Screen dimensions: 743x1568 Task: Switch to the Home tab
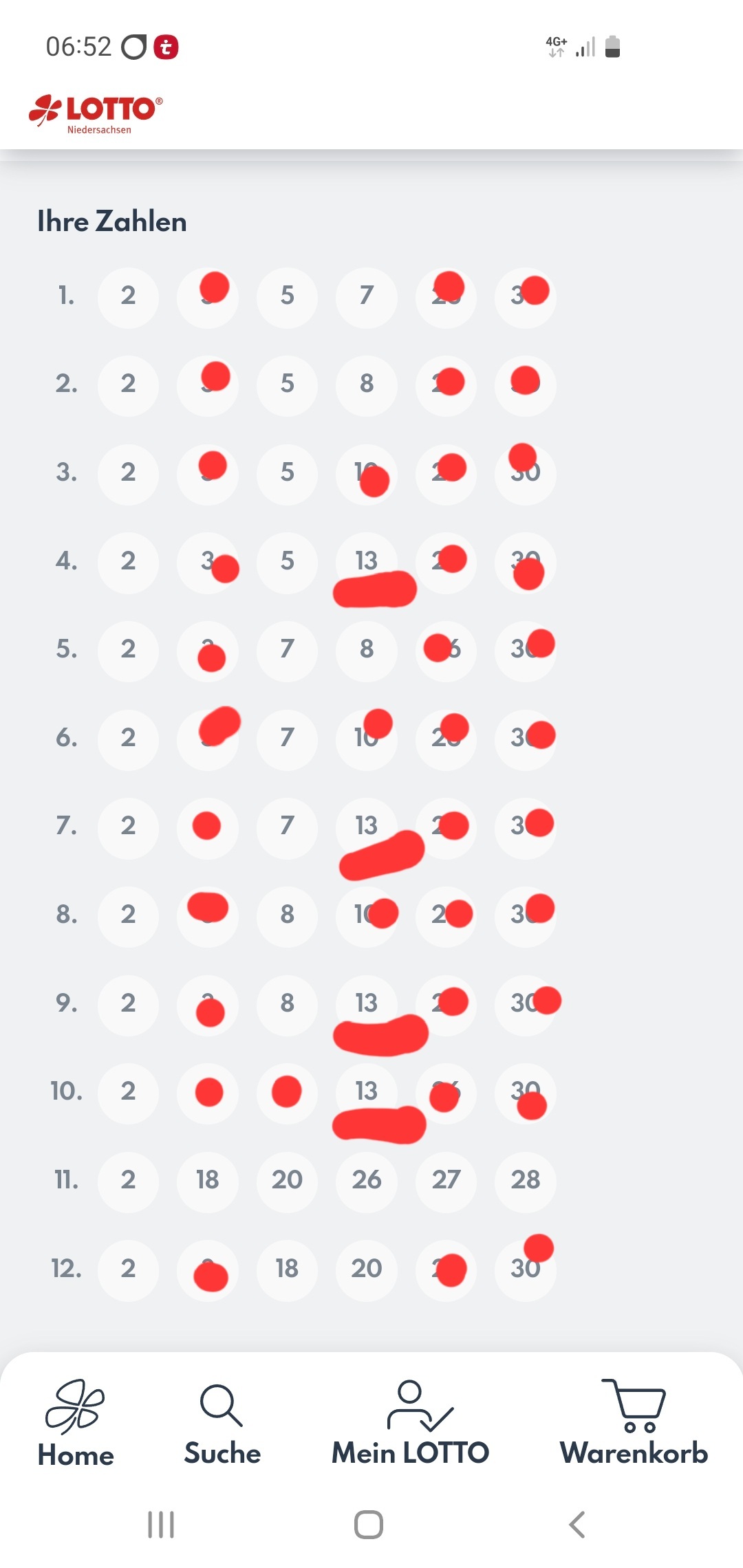coord(76,1424)
